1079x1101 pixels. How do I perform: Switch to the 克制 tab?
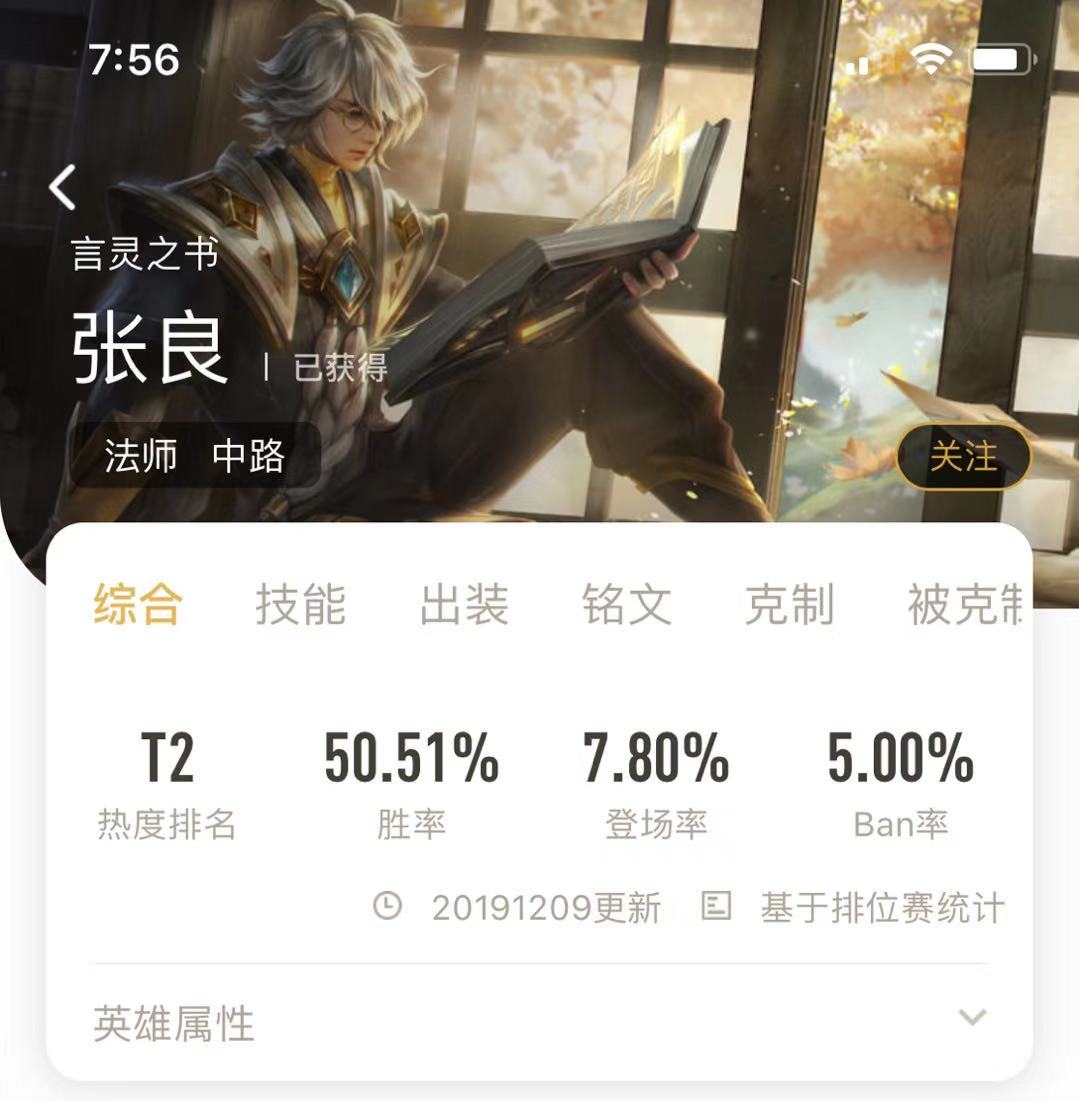tap(789, 604)
